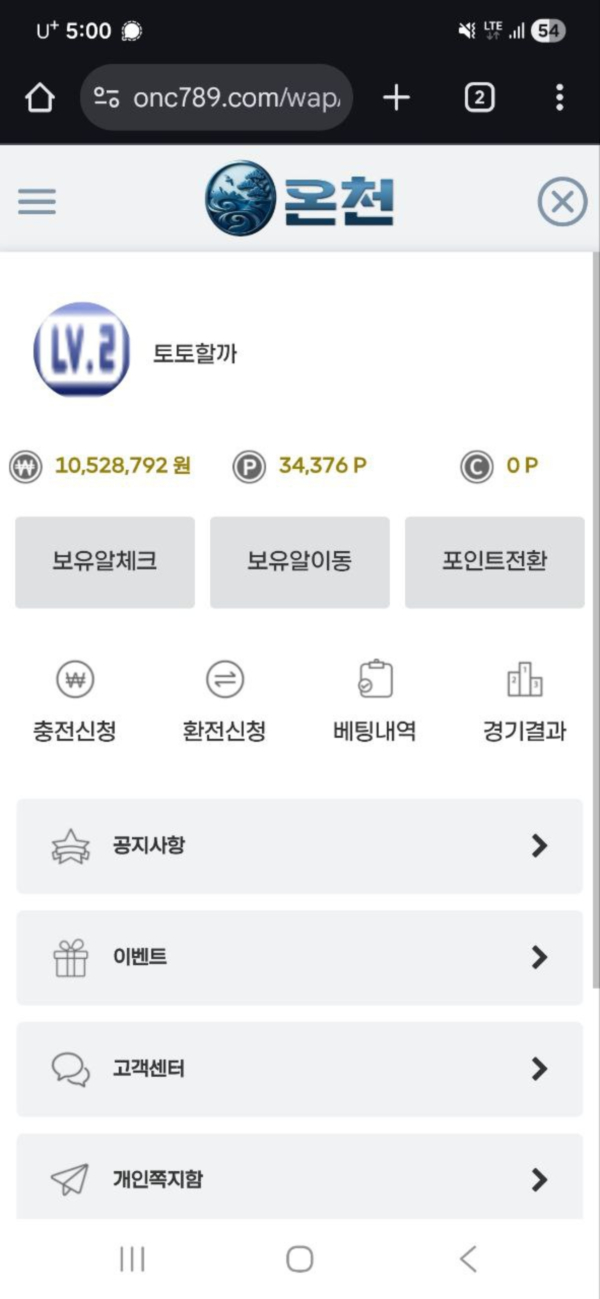The width and height of the screenshot is (600, 1299).
Task: Tap the system back button
Action: point(468,1259)
